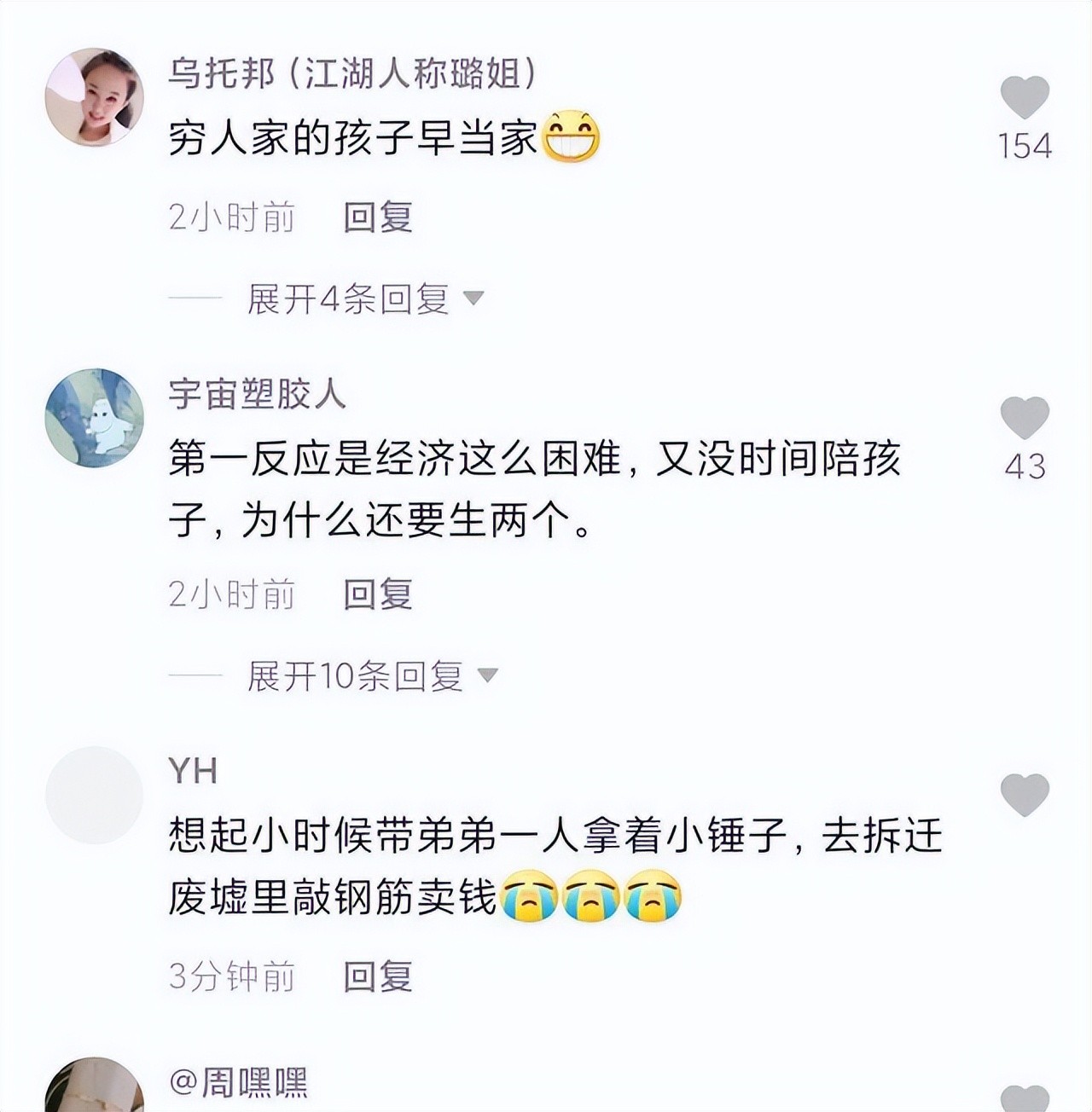This screenshot has width=1092, height=1112.
Task: Open YH's profile avatar
Action: pyautogui.click(x=94, y=795)
